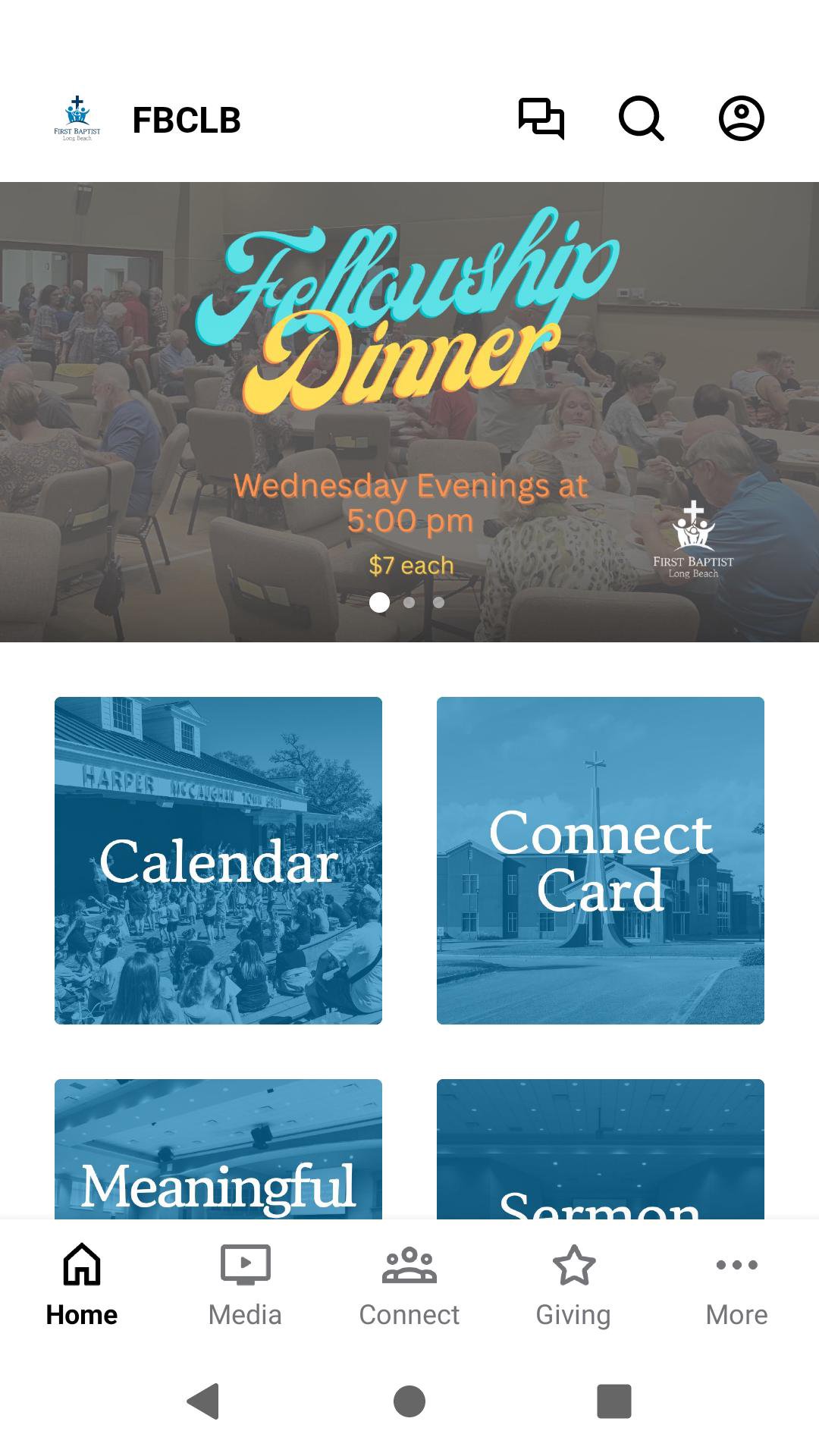Open the Sermon tile
Viewport: 819px width, 1456px height.
click(x=601, y=1153)
